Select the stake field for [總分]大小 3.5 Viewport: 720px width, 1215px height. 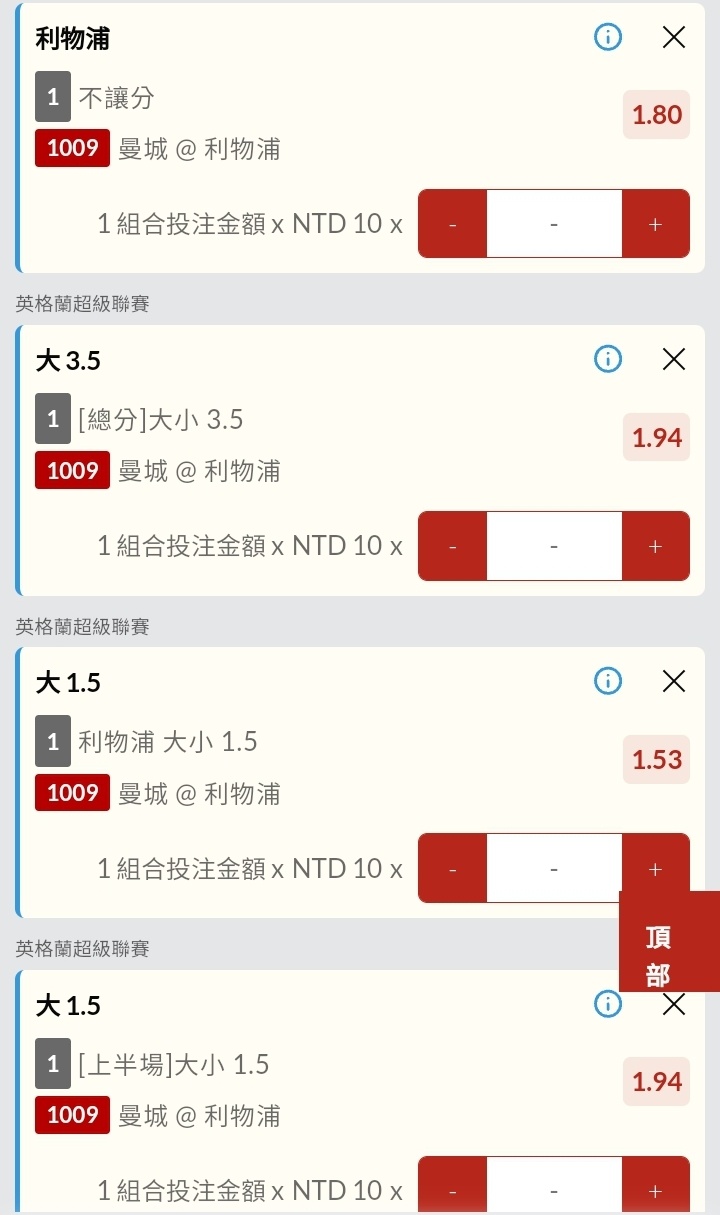(554, 546)
